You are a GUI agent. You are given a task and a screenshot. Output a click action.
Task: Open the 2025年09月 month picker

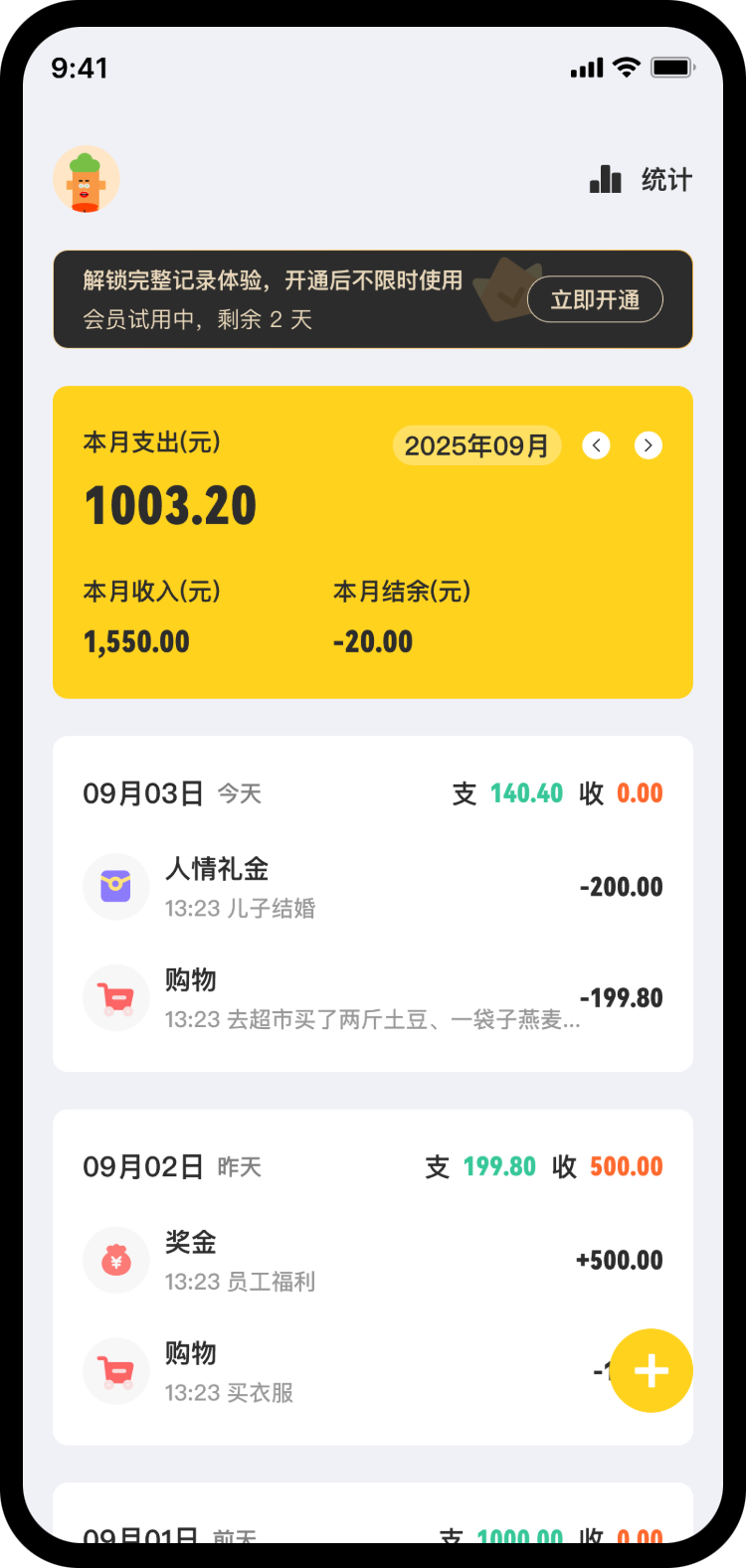[x=476, y=445]
